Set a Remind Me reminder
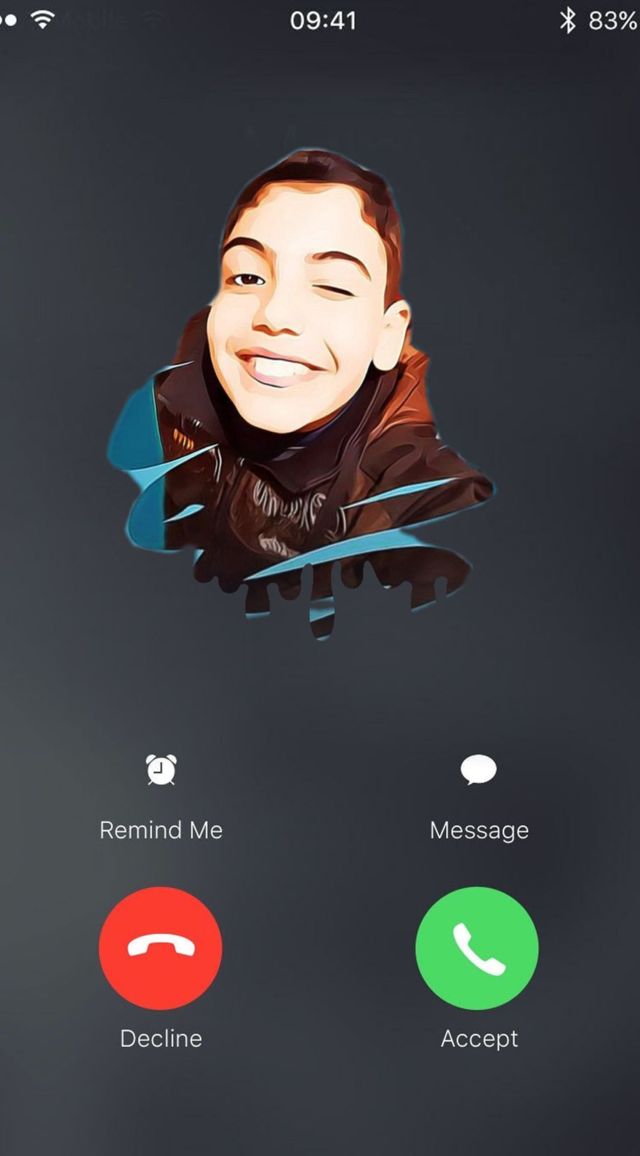 (x=161, y=771)
